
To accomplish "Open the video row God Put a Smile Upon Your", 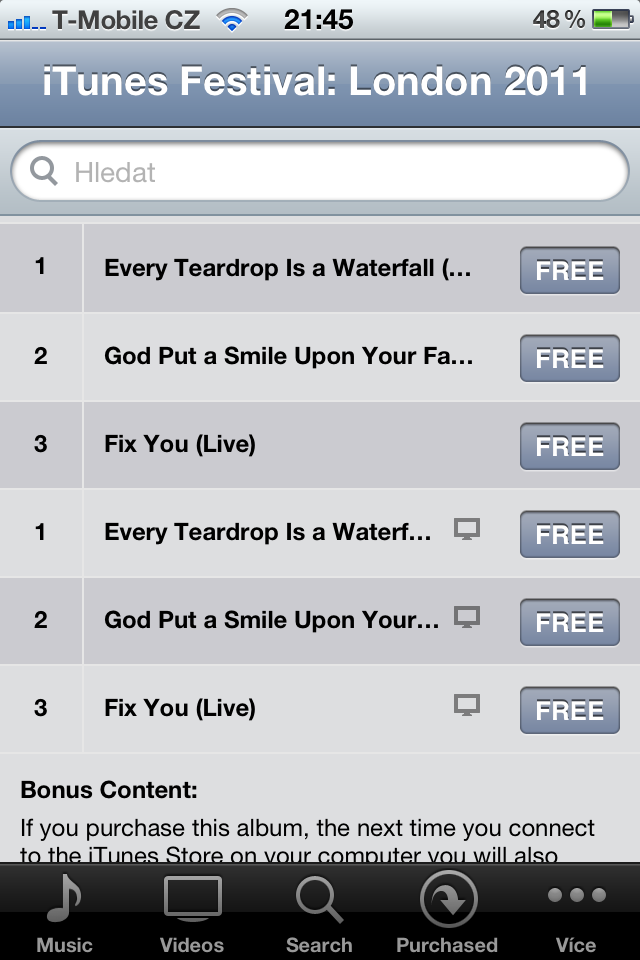I will (x=270, y=620).
